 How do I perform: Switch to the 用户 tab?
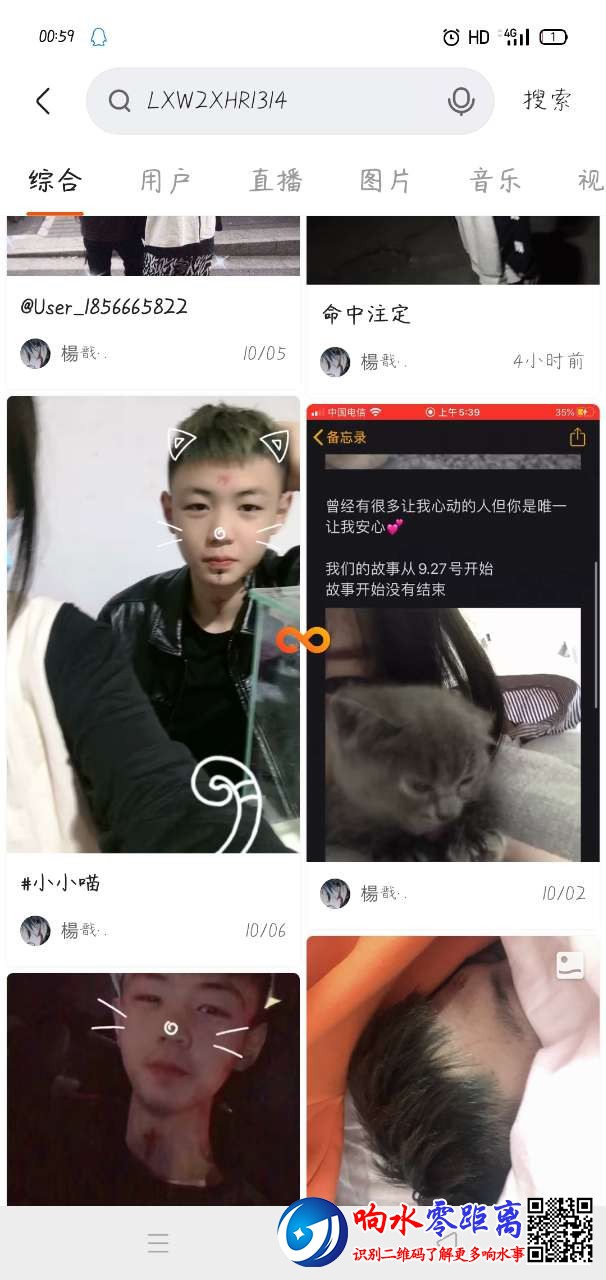[x=165, y=181]
